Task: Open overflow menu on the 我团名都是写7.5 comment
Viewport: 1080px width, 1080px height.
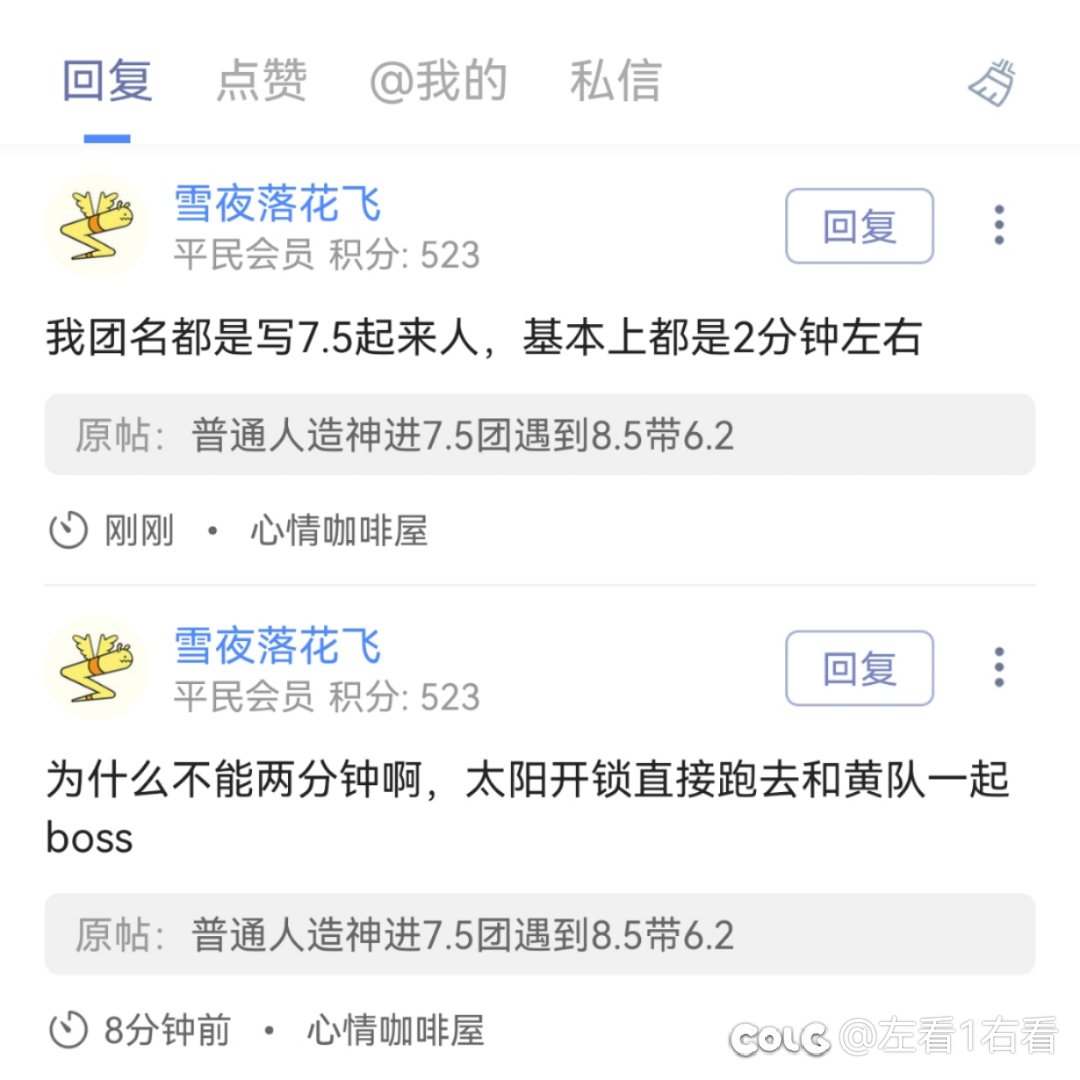Action: [x=998, y=226]
